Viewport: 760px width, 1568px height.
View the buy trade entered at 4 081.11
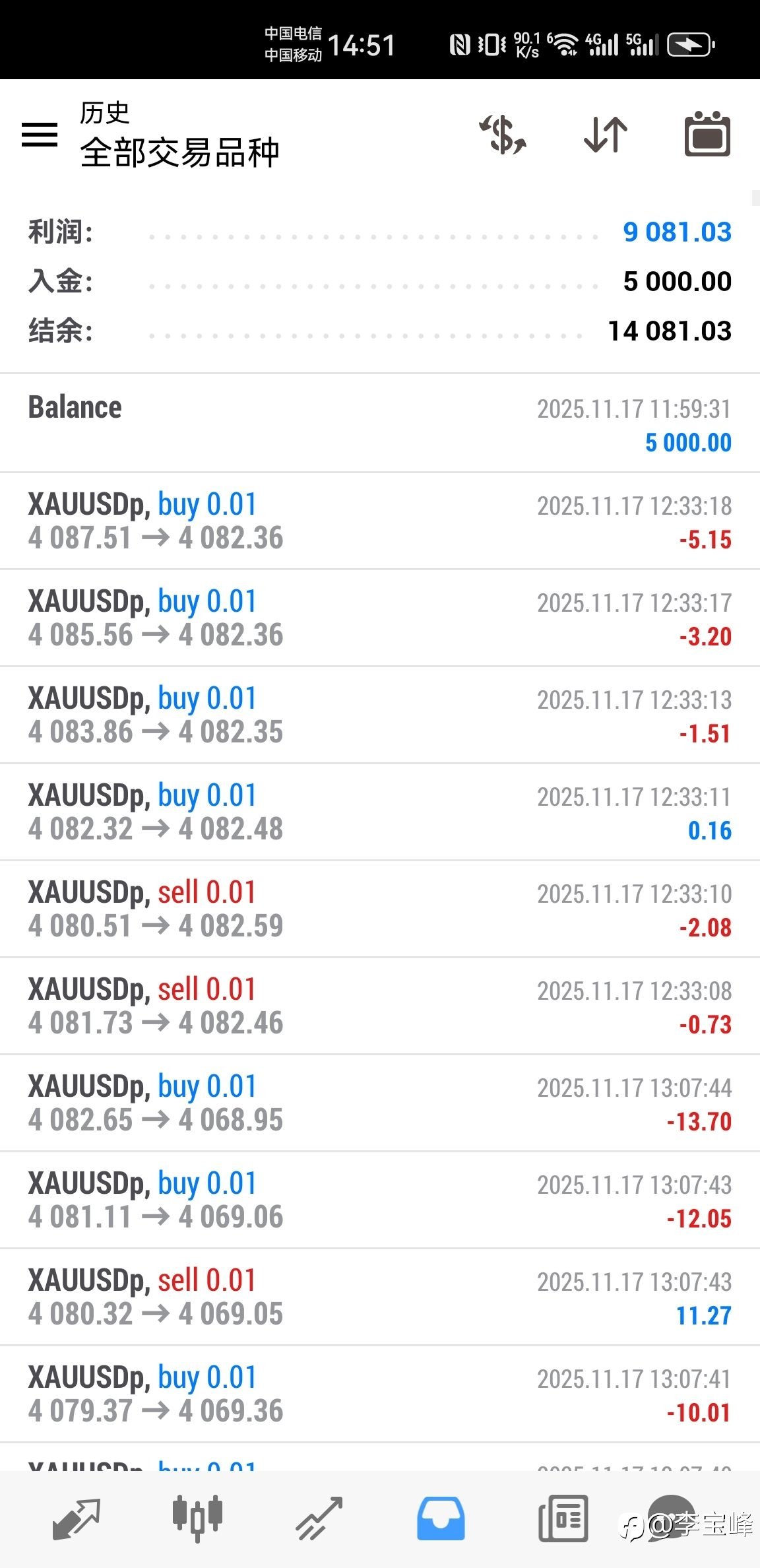(x=380, y=1200)
